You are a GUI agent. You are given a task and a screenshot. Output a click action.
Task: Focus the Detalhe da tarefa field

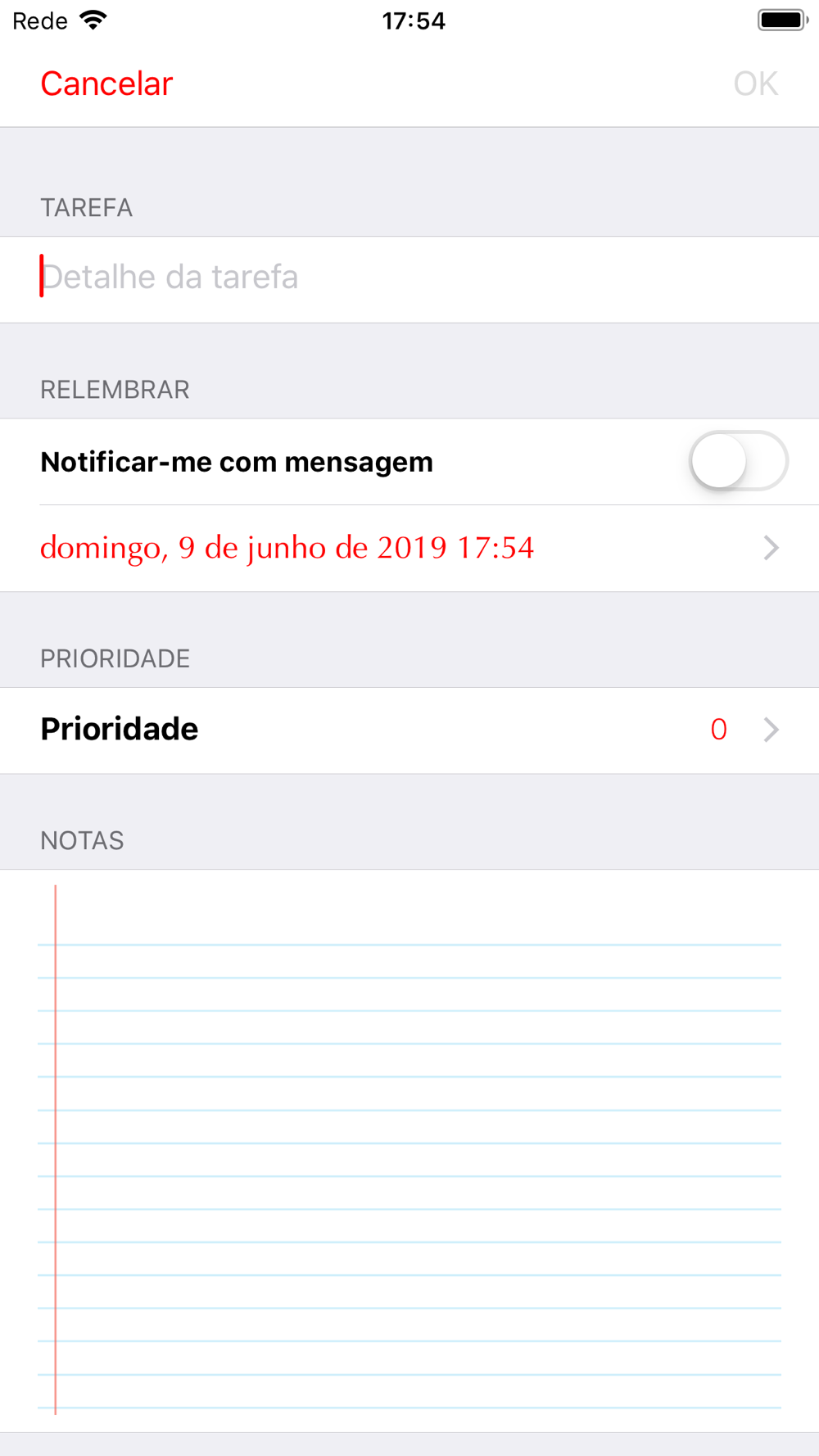point(409,279)
